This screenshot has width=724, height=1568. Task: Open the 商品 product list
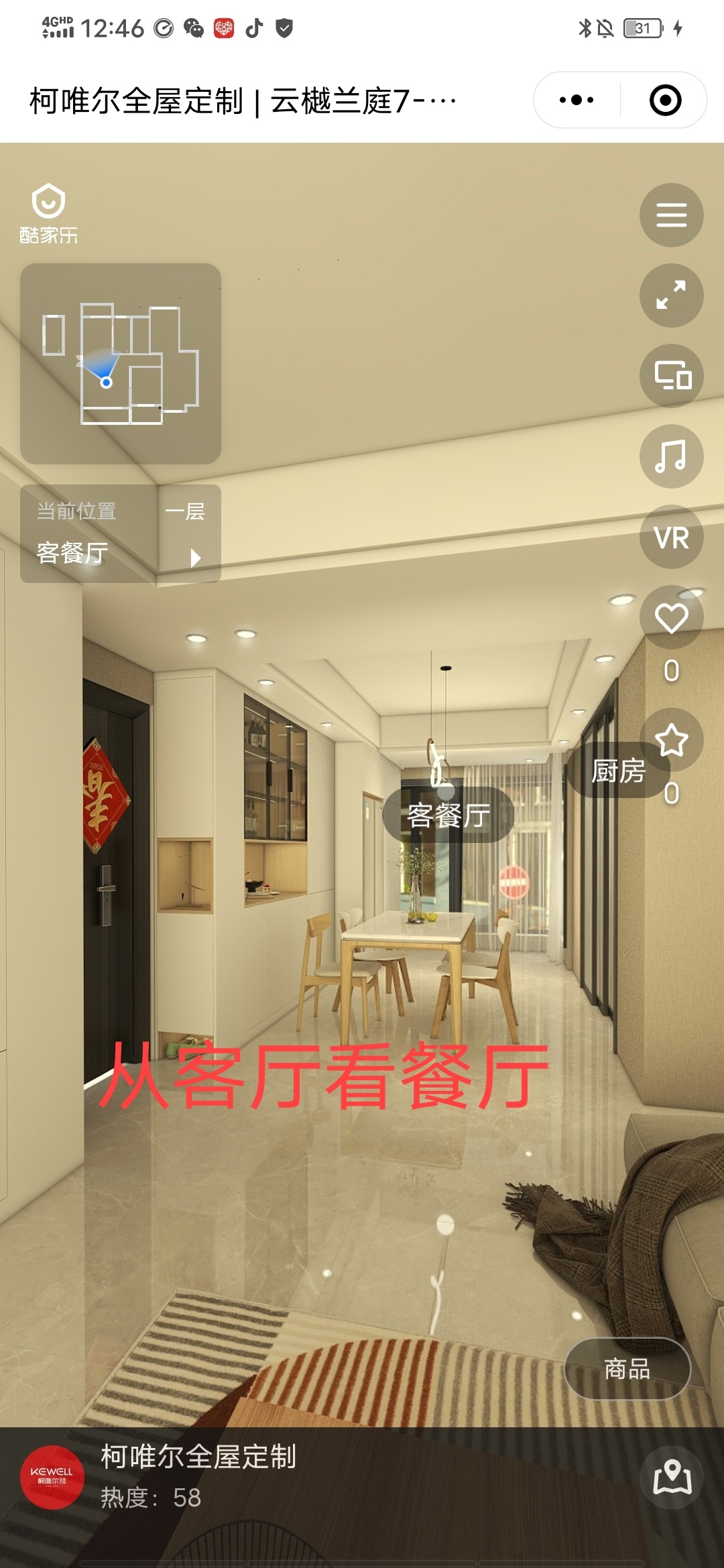[x=627, y=1369]
